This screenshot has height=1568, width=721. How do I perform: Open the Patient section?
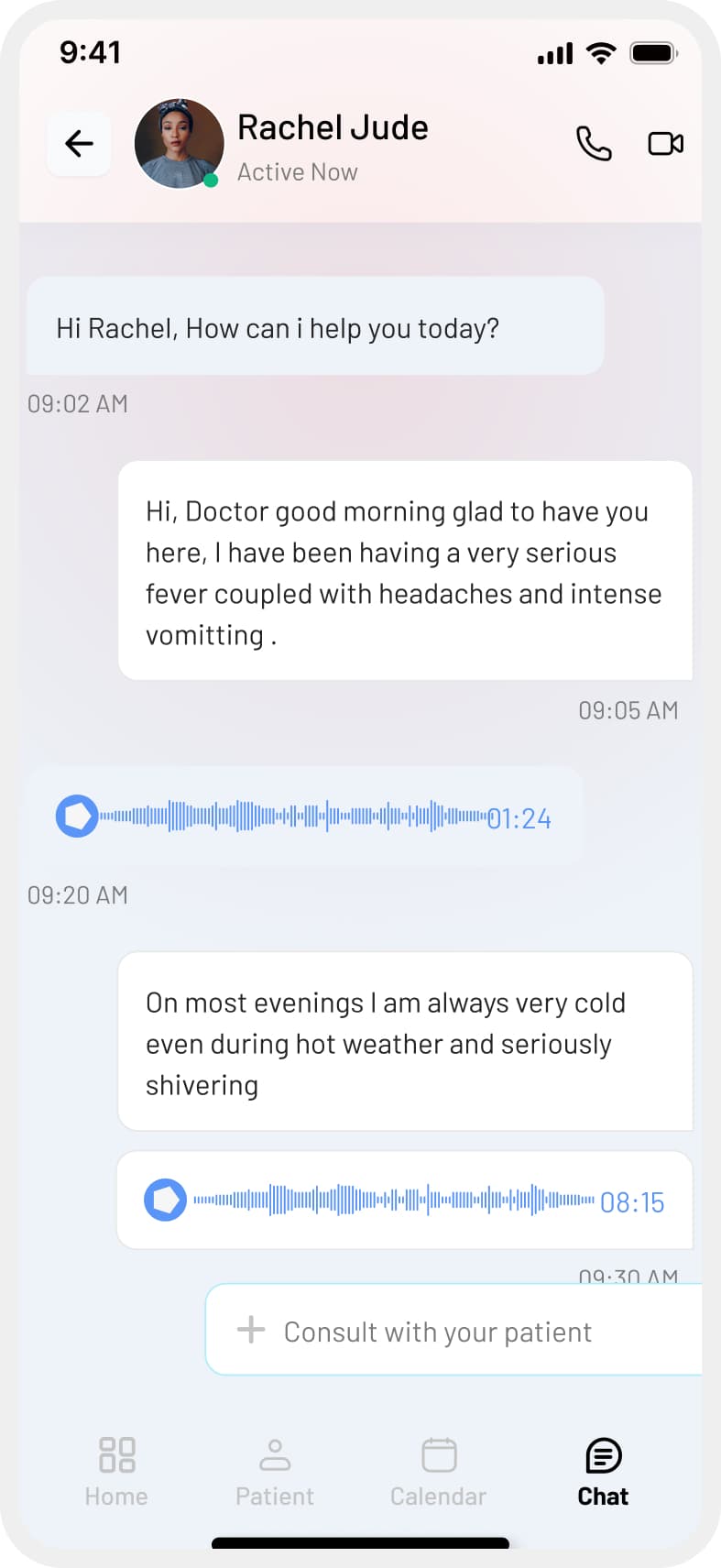pyautogui.click(x=275, y=1471)
